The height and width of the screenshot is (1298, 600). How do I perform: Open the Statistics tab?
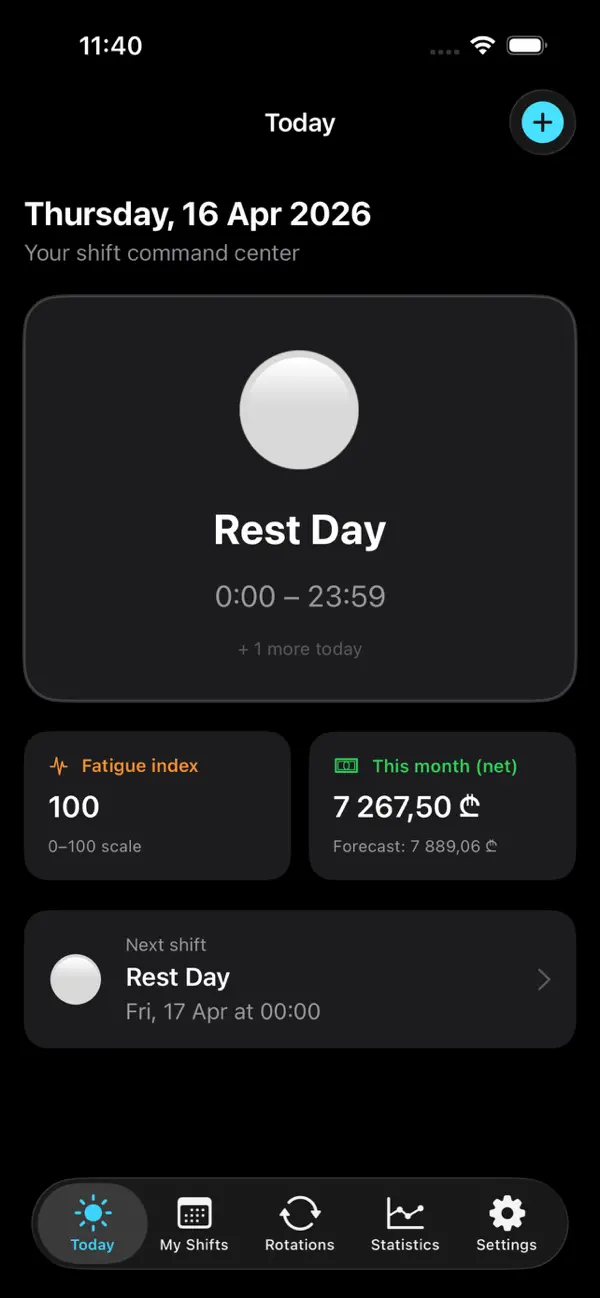click(405, 1224)
